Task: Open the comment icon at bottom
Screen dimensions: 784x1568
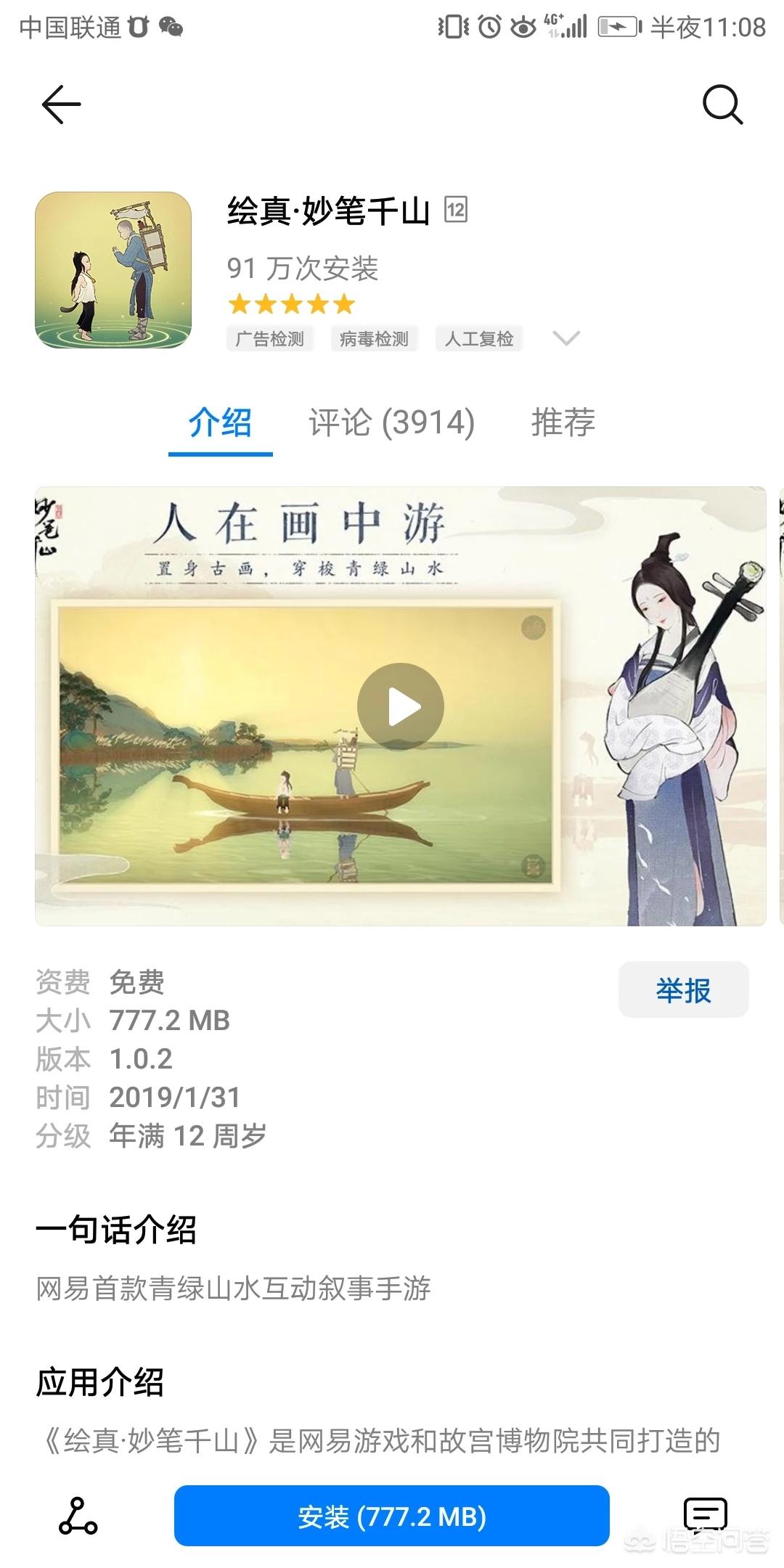Action: coord(705,1515)
